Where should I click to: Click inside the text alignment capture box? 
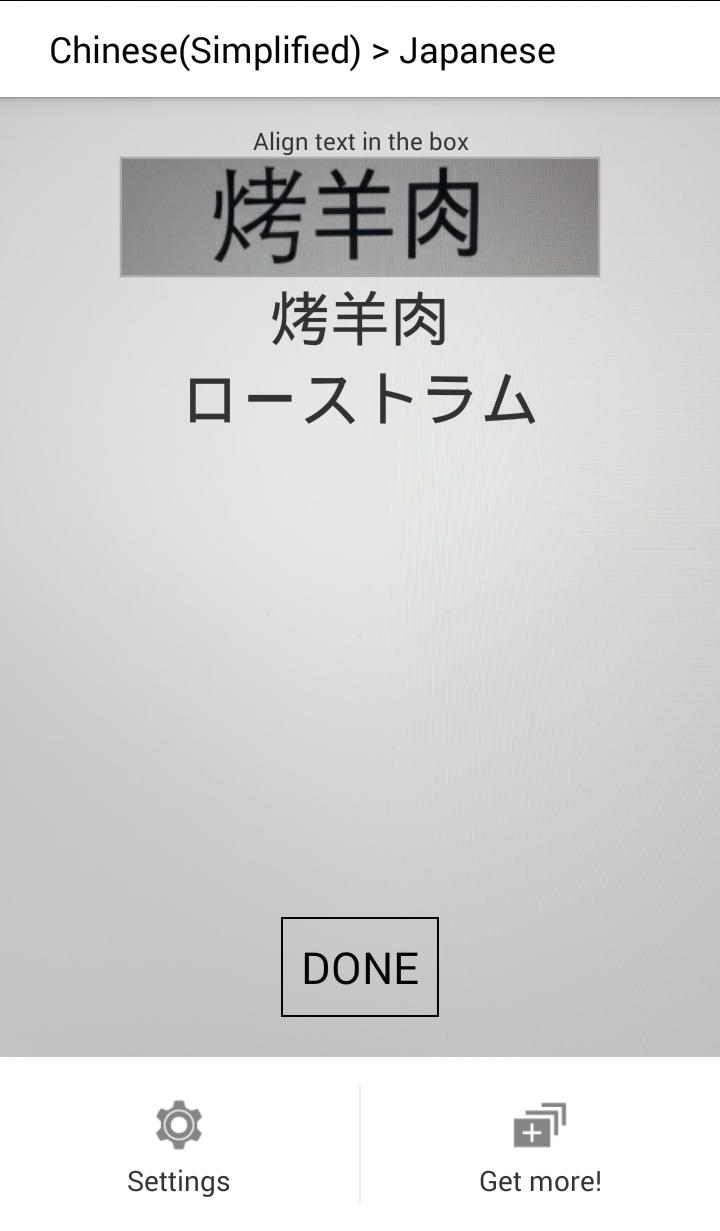click(359, 216)
